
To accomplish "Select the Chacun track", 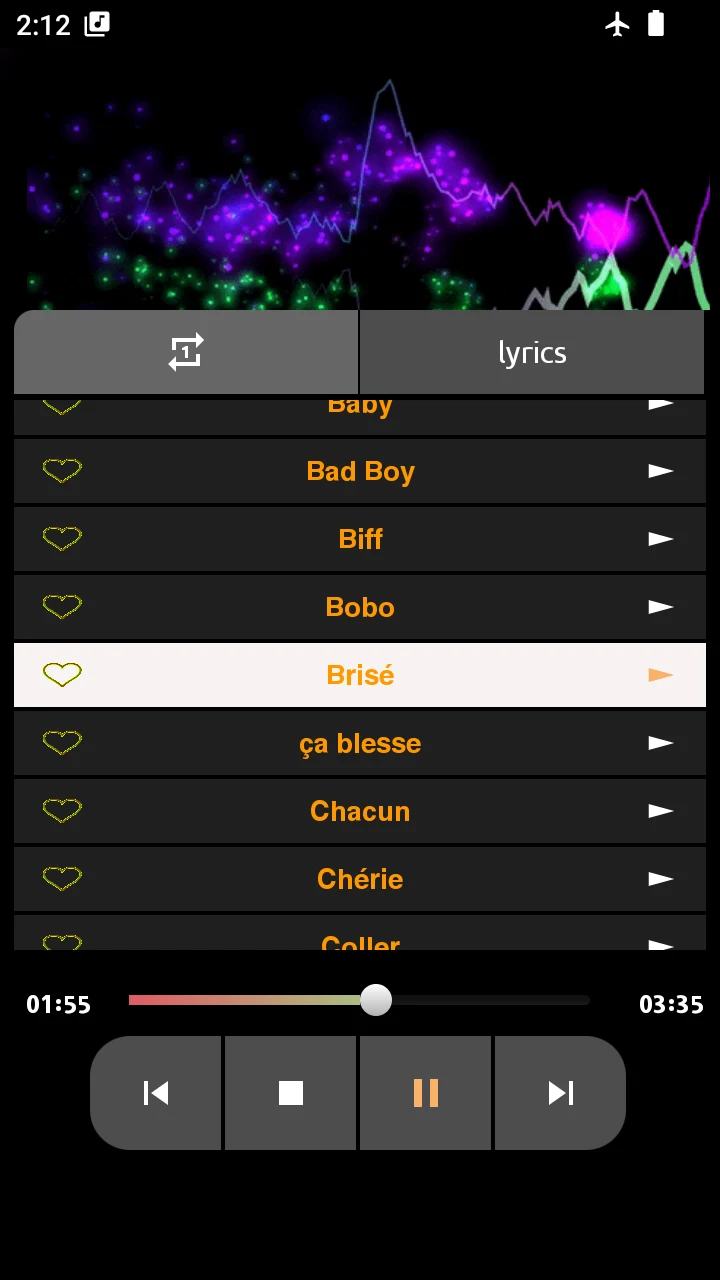I will tap(360, 811).
